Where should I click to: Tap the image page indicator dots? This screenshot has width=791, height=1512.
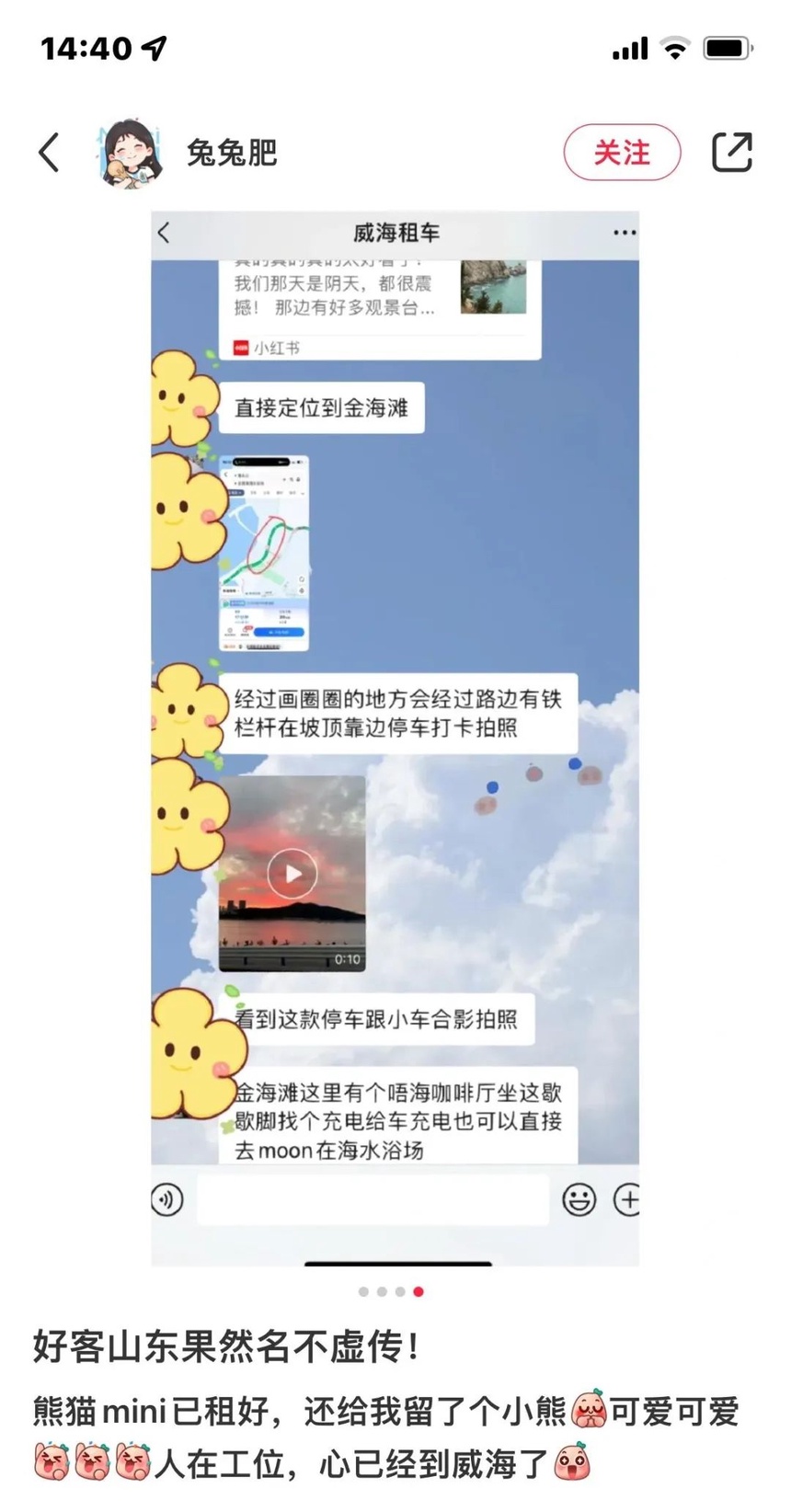(x=391, y=1291)
